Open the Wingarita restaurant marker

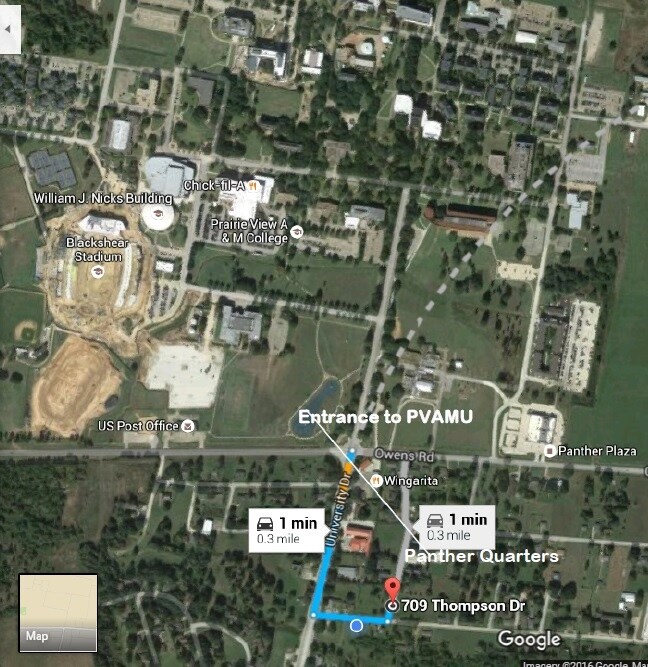tap(375, 481)
